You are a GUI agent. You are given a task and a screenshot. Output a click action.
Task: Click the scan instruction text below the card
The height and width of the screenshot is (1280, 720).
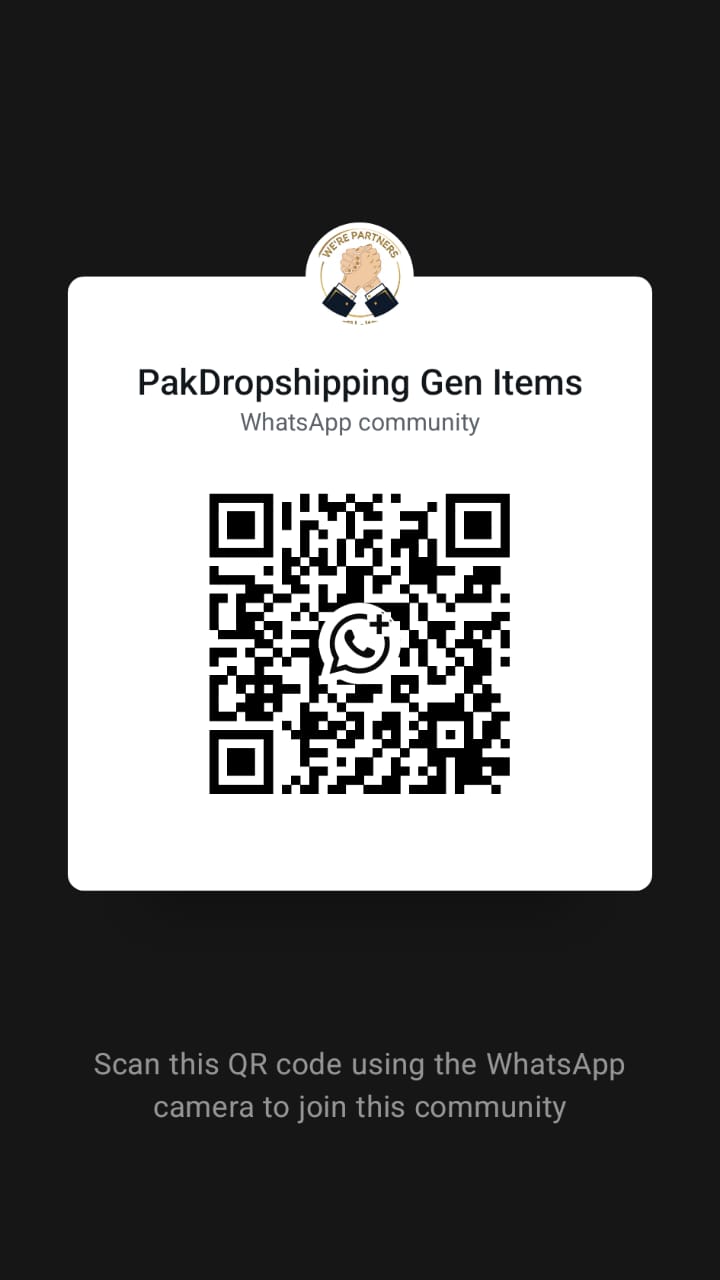pos(360,1085)
